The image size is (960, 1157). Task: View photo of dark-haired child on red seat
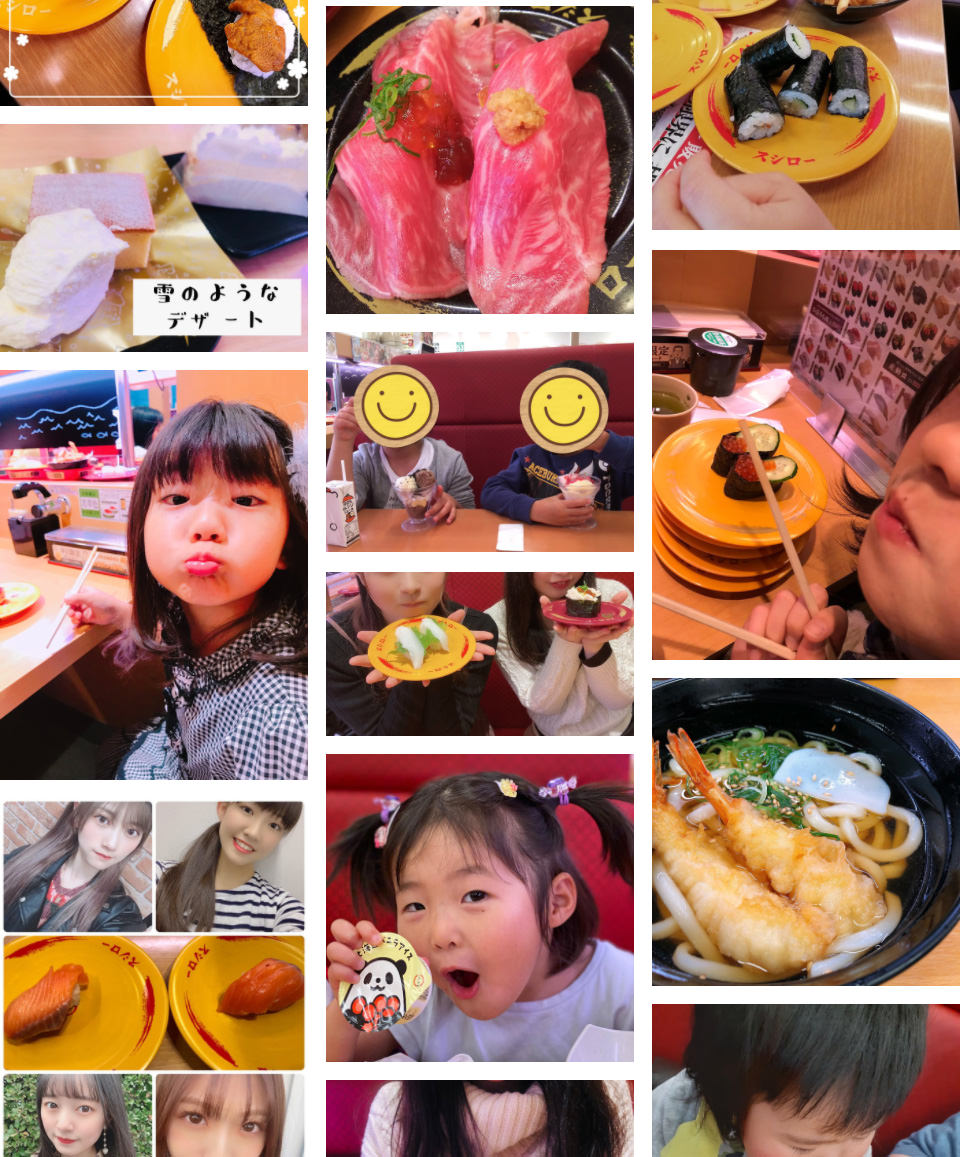click(805, 1080)
